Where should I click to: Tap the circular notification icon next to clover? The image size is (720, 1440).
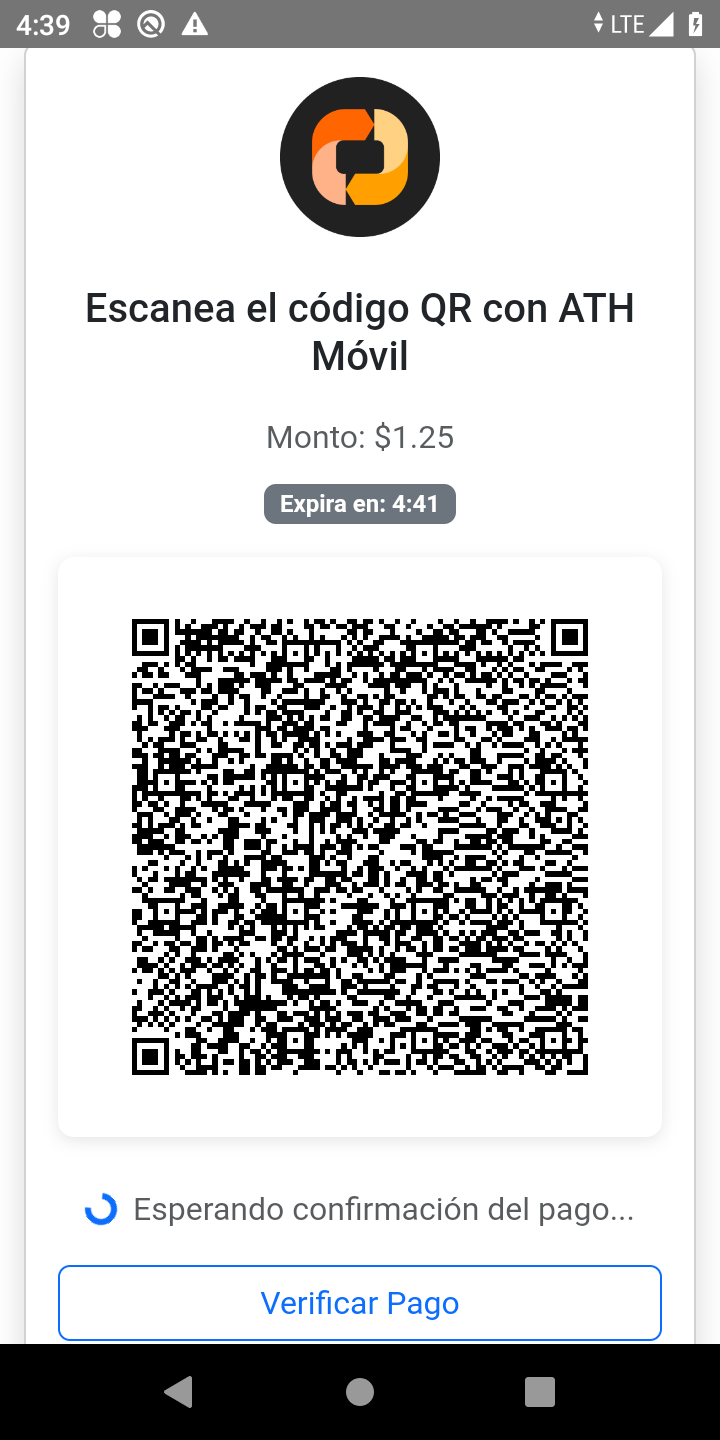tap(150, 24)
